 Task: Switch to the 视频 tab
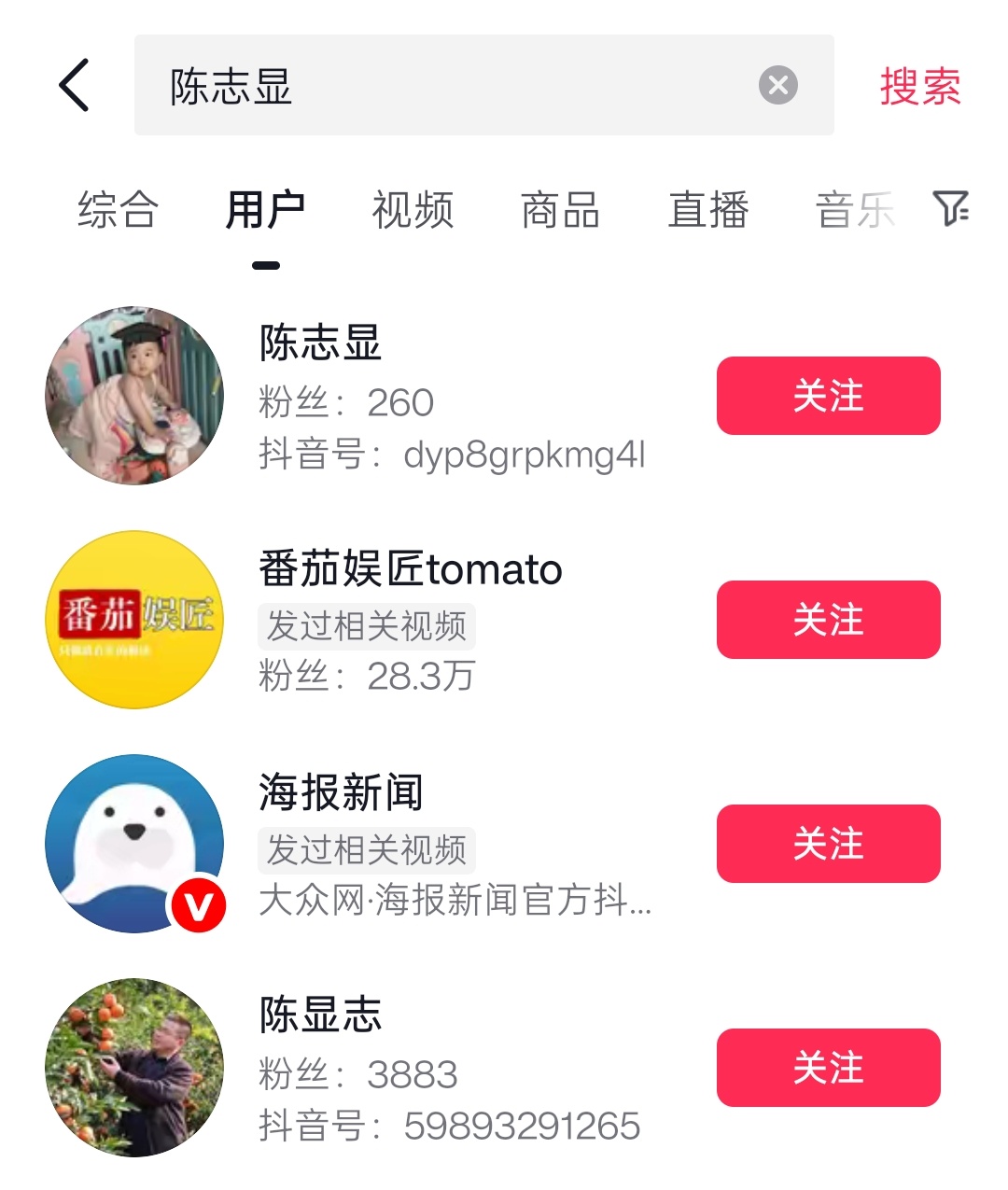pyautogui.click(x=413, y=209)
